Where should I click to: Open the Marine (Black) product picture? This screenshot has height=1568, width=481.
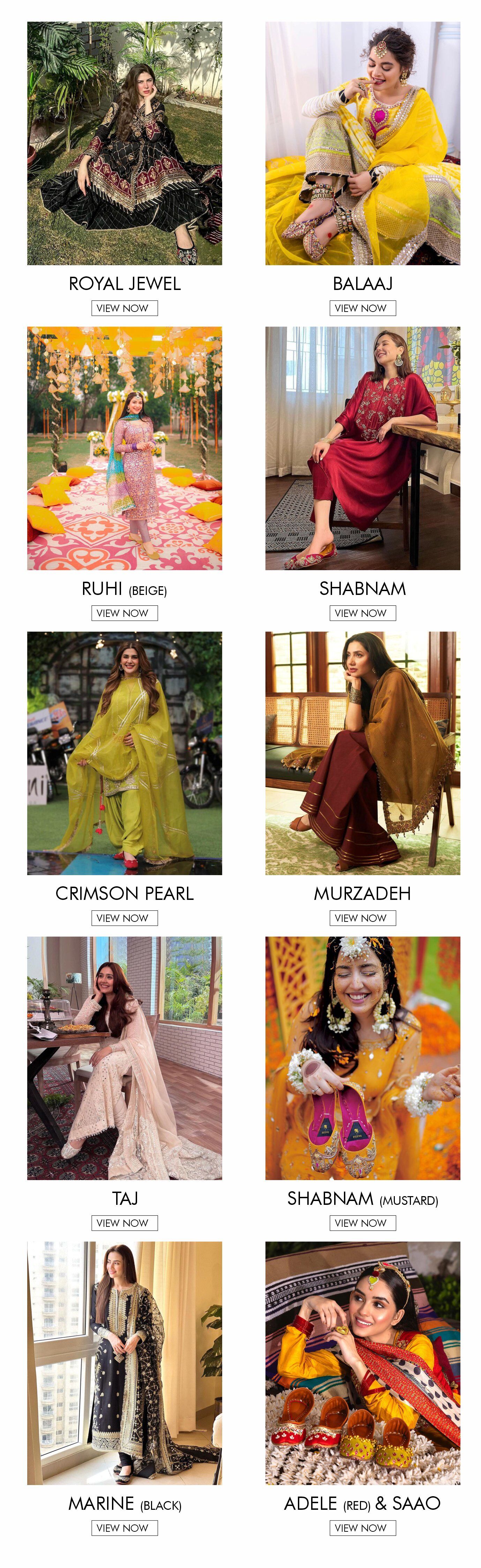pos(124,1363)
